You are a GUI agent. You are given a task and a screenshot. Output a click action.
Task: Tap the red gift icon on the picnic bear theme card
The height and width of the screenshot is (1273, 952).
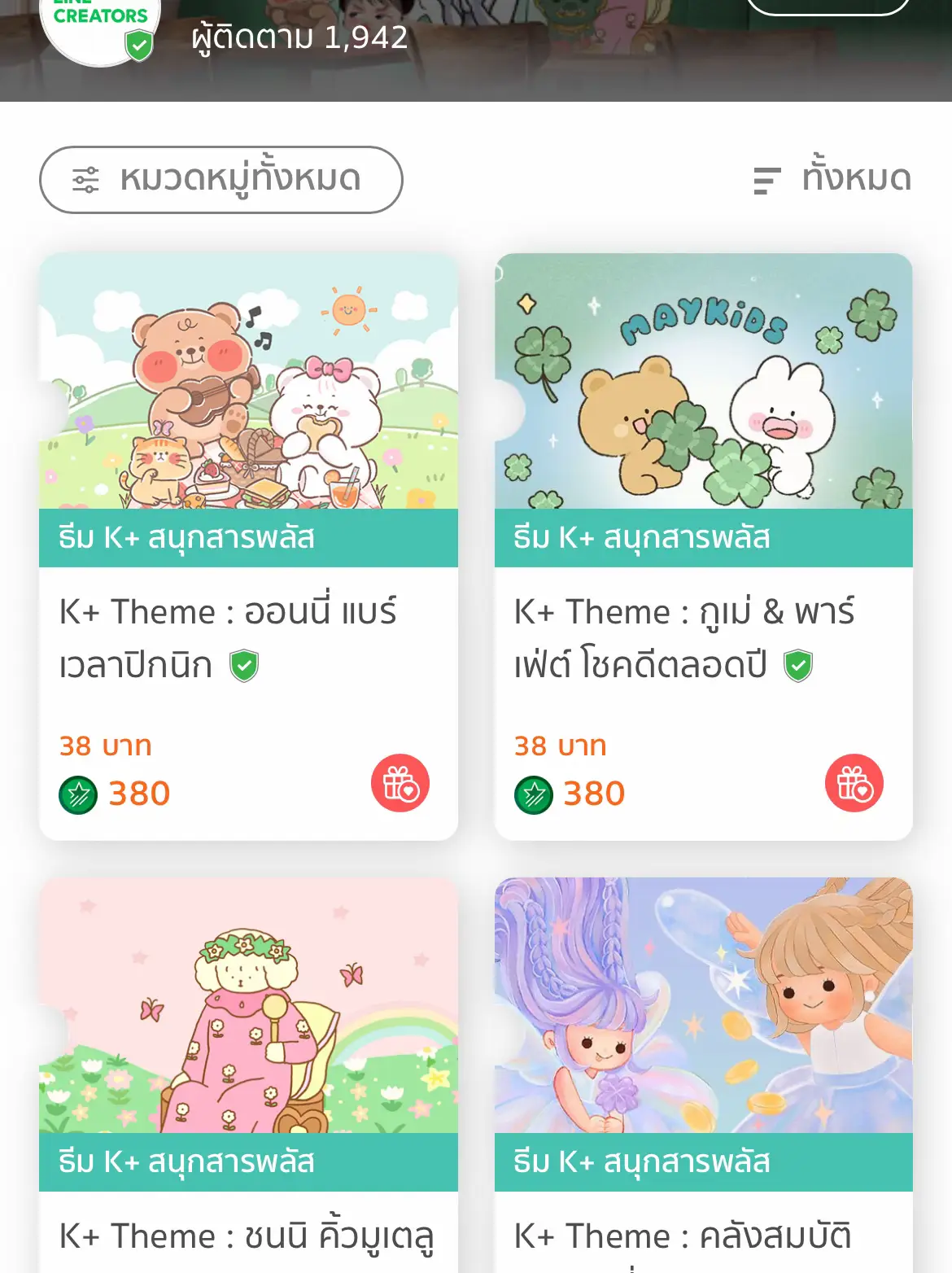[400, 782]
